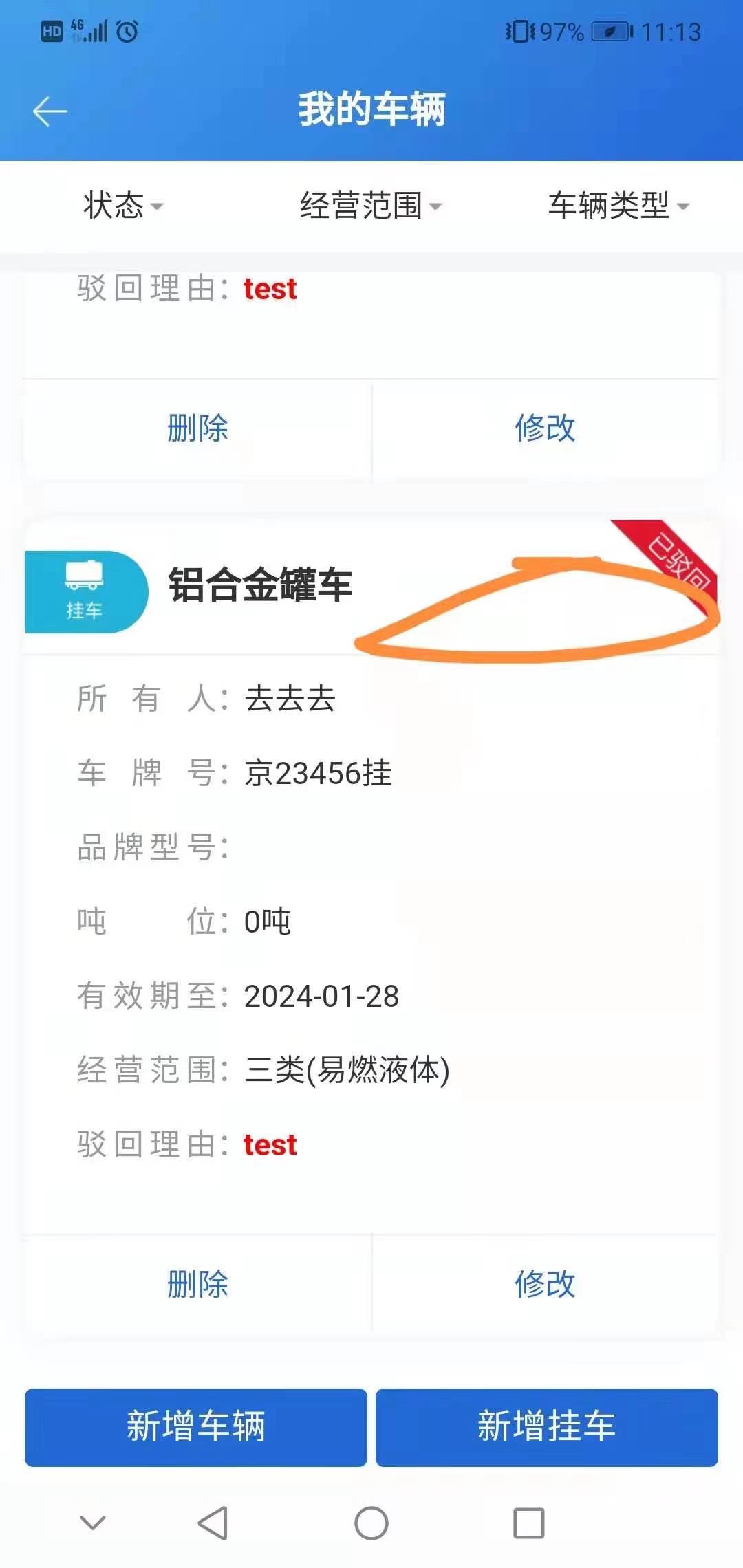Image resolution: width=743 pixels, height=1568 pixels.
Task: Open the 经营范围 filter dropdown
Action: [x=370, y=206]
